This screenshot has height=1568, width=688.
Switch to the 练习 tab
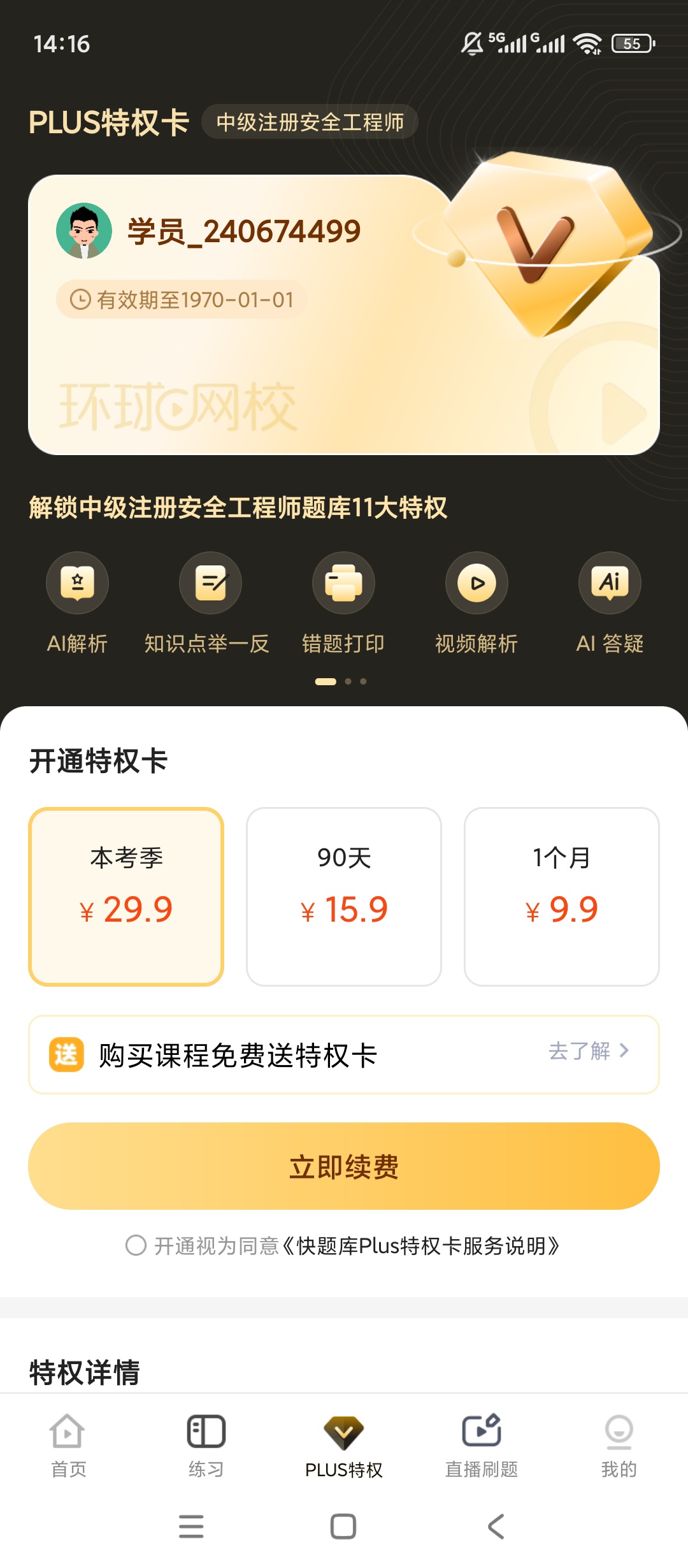pos(206,1446)
